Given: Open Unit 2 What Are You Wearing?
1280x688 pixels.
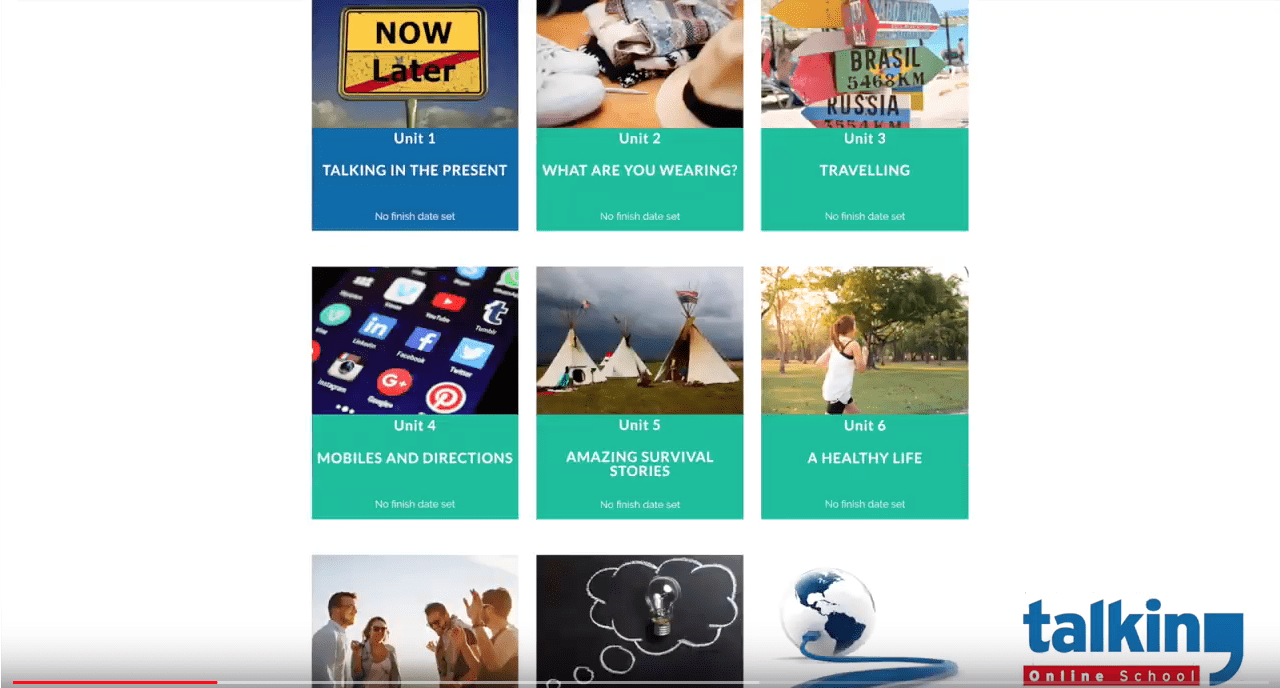Looking at the screenshot, I should (639, 170).
